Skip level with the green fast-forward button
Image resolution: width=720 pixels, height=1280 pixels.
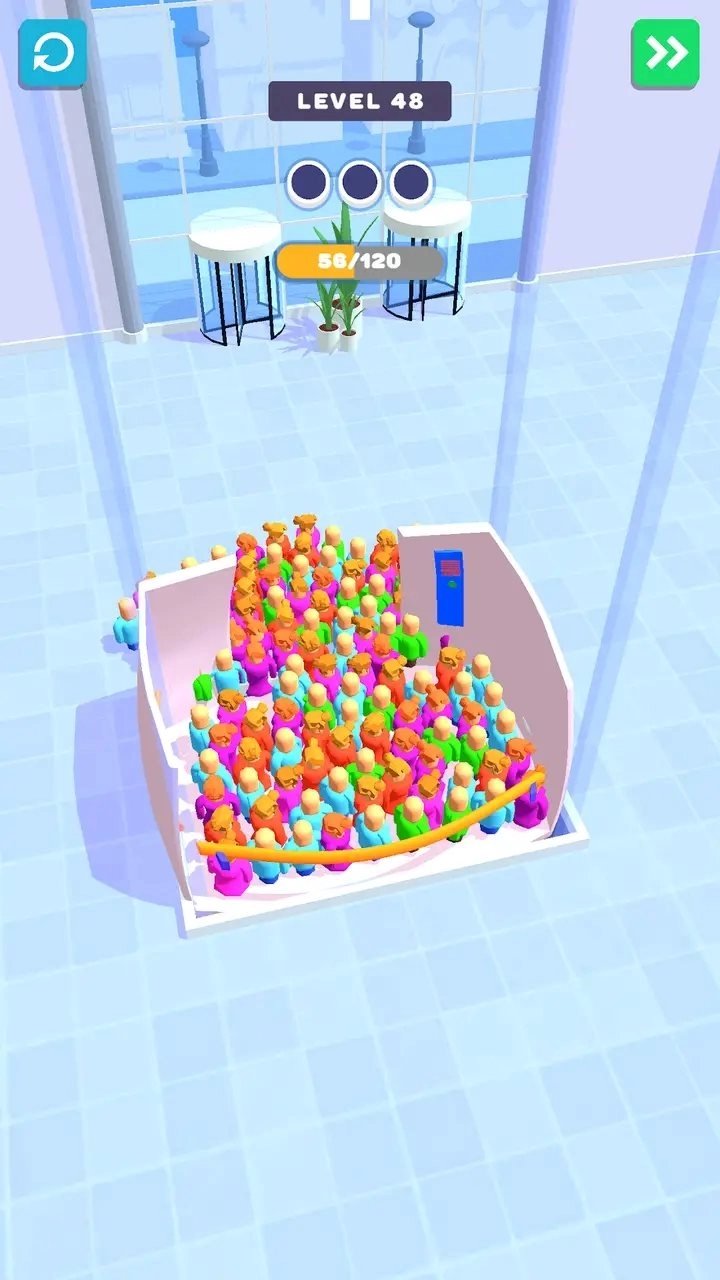point(665,54)
